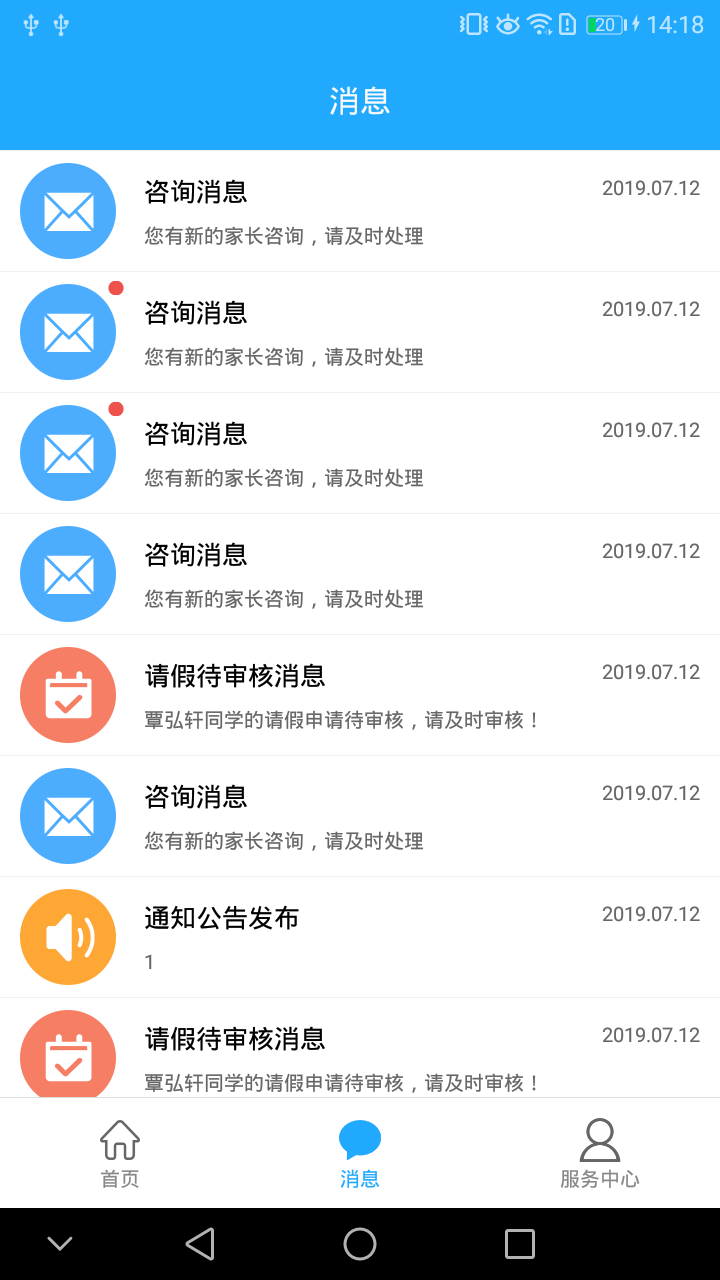Open the first 咨询消息 envelope icon
Image resolution: width=720 pixels, height=1280 pixels.
68,211
